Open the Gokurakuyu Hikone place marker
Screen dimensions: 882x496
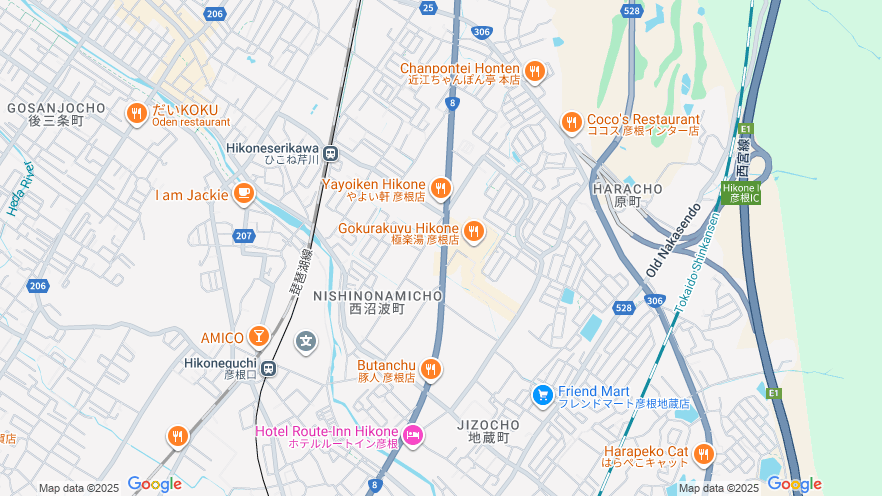pyautogui.click(x=474, y=232)
